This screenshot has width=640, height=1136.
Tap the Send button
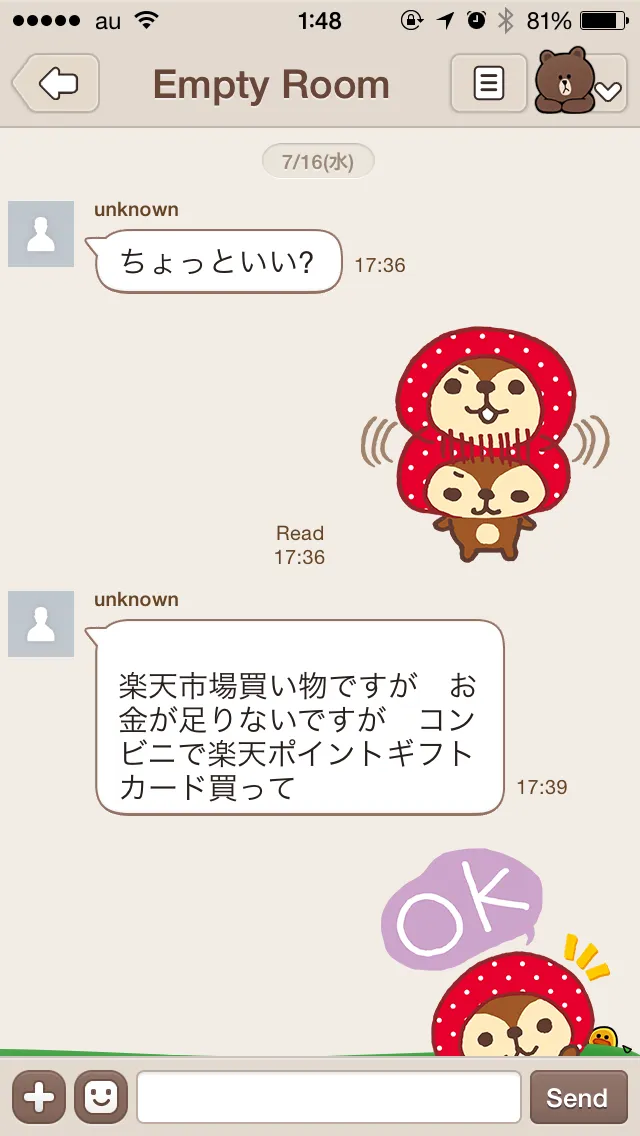coord(576,1097)
